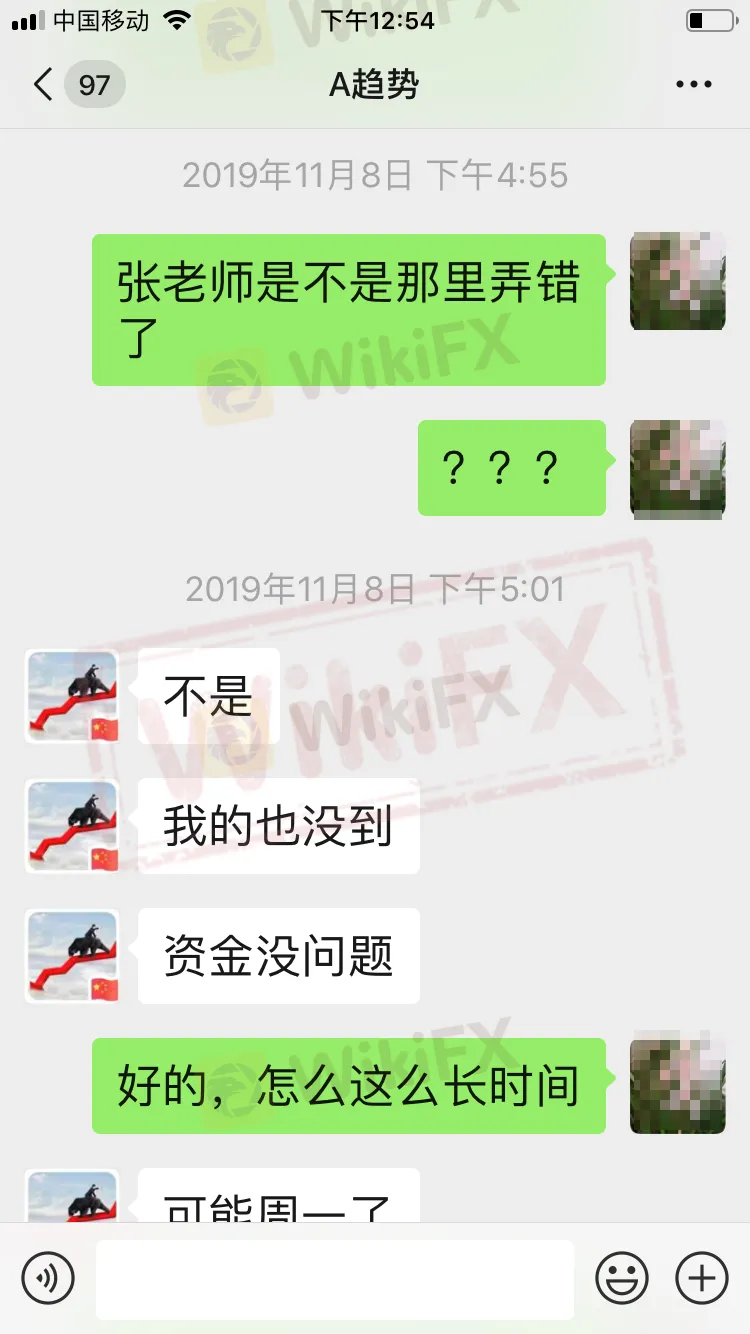Image resolution: width=750 pixels, height=1334 pixels.
Task: Go back to the chat list
Action: [x=44, y=85]
